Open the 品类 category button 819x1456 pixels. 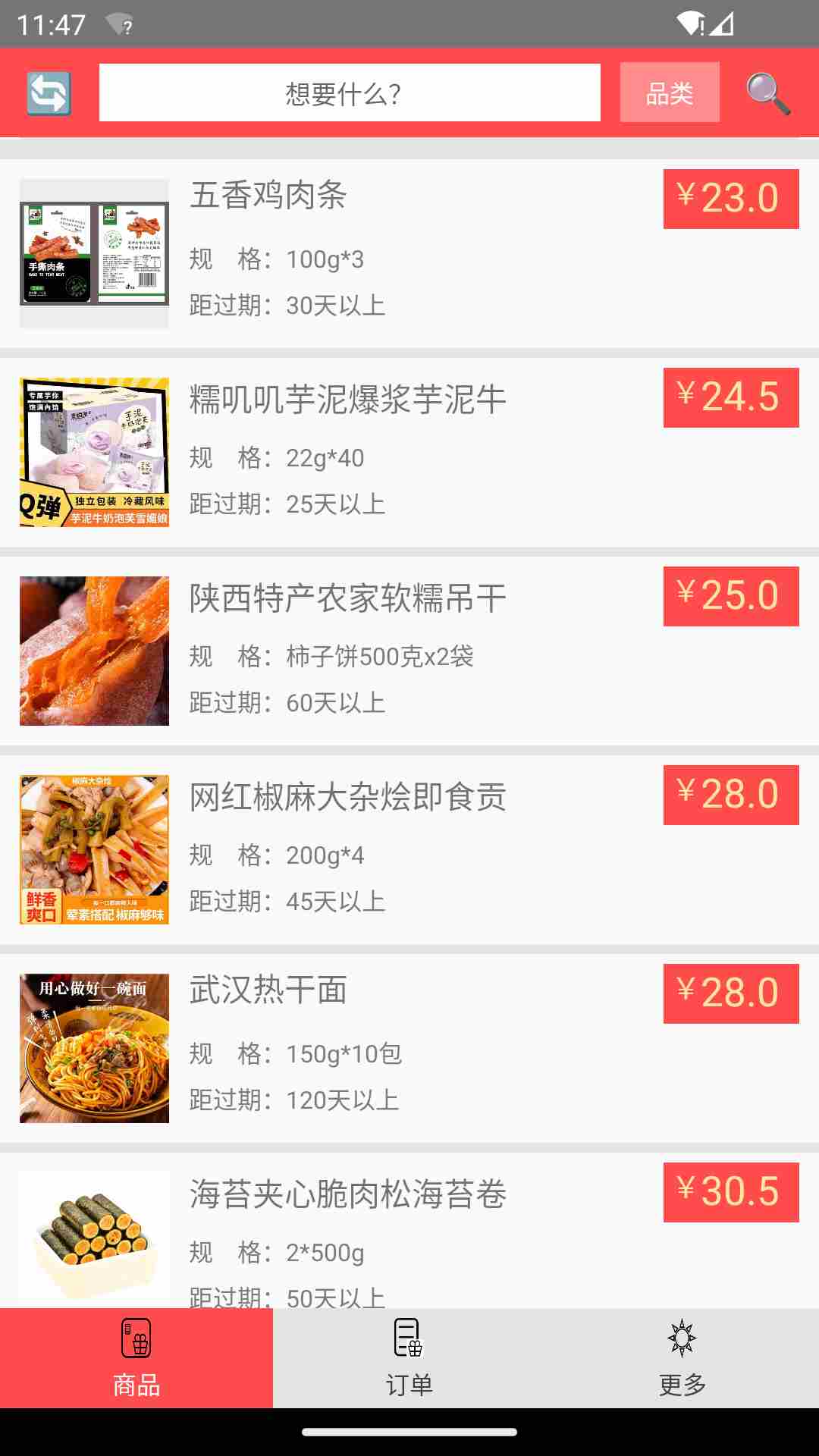[668, 92]
